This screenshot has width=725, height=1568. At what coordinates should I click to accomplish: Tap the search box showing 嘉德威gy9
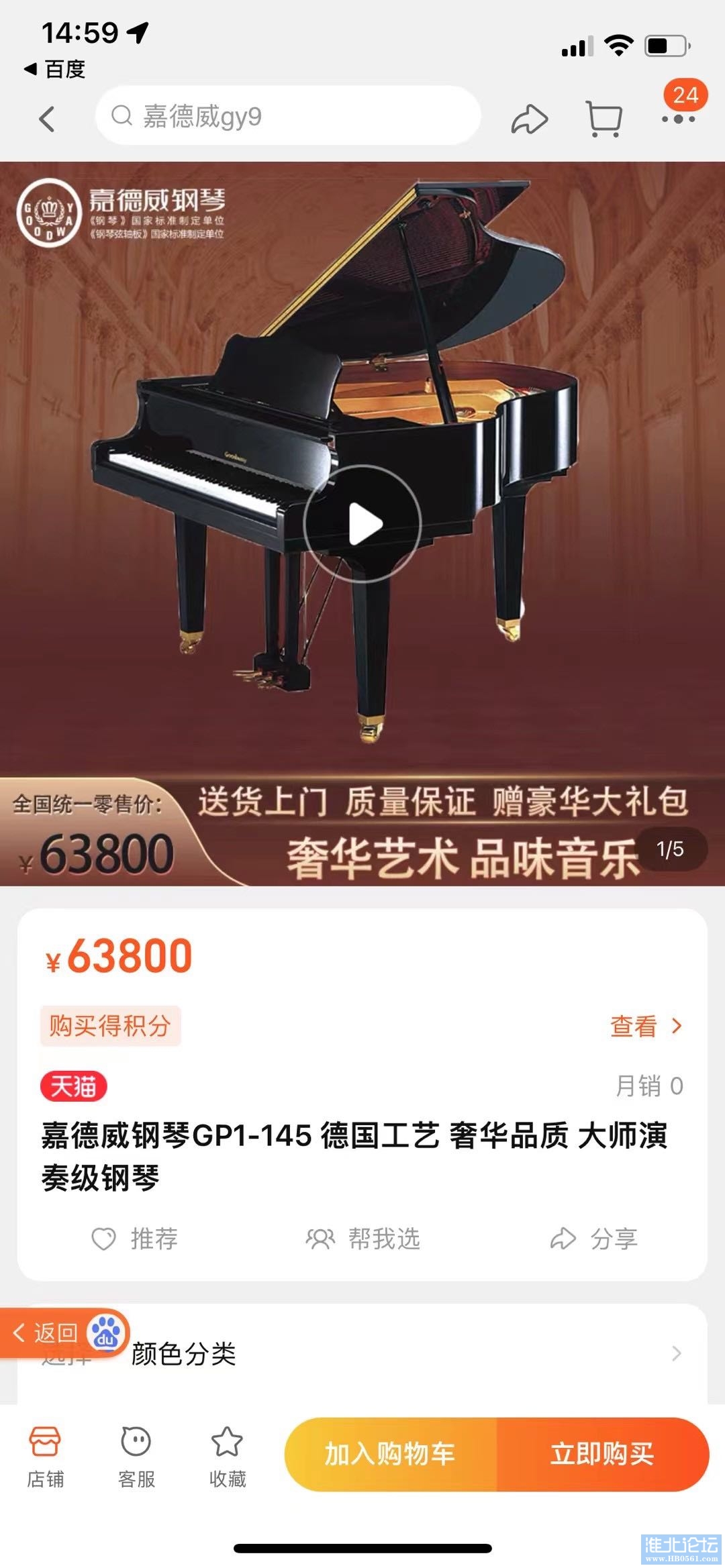[x=289, y=116]
